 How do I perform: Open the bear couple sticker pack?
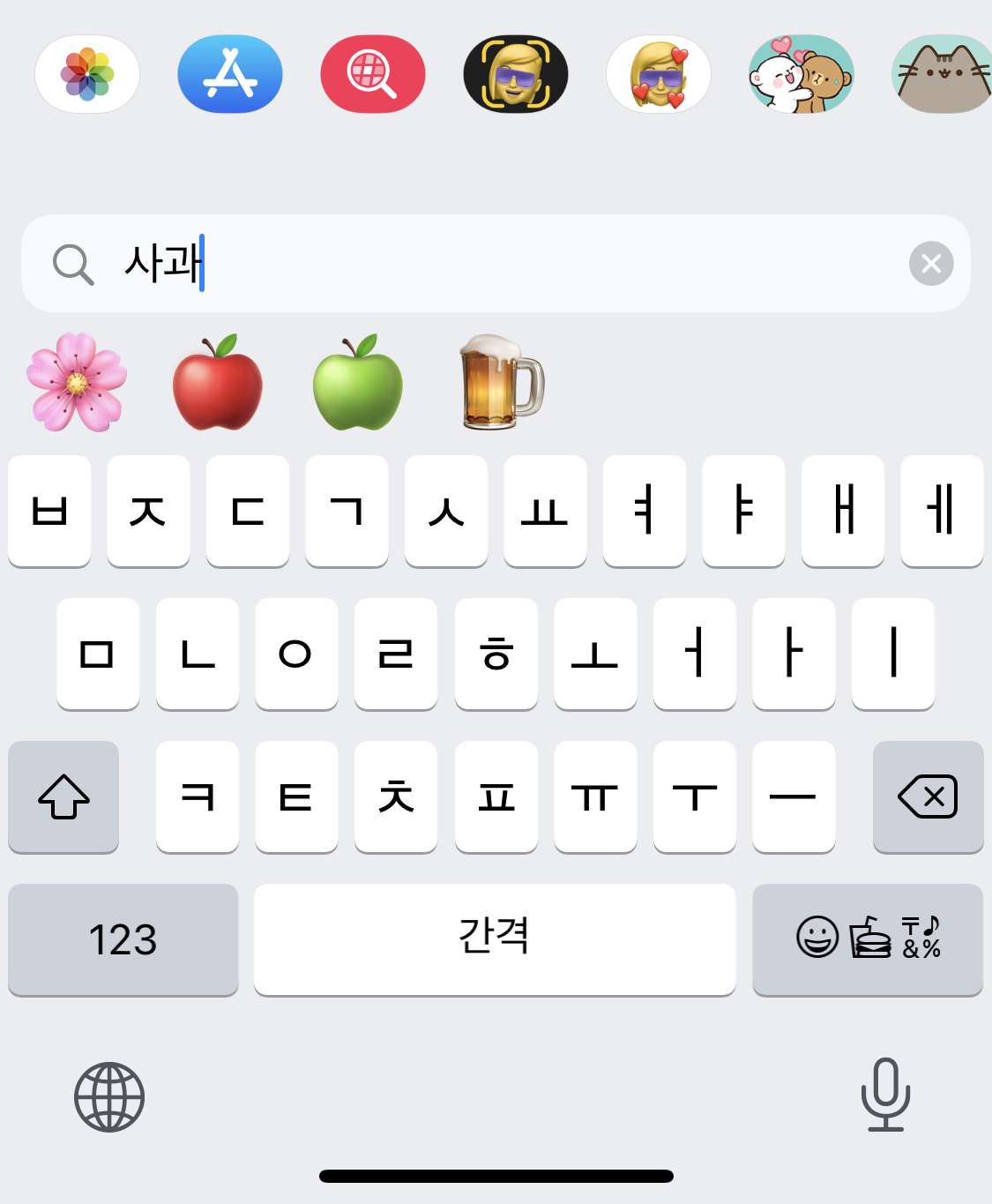pyautogui.click(x=802, y=74)
